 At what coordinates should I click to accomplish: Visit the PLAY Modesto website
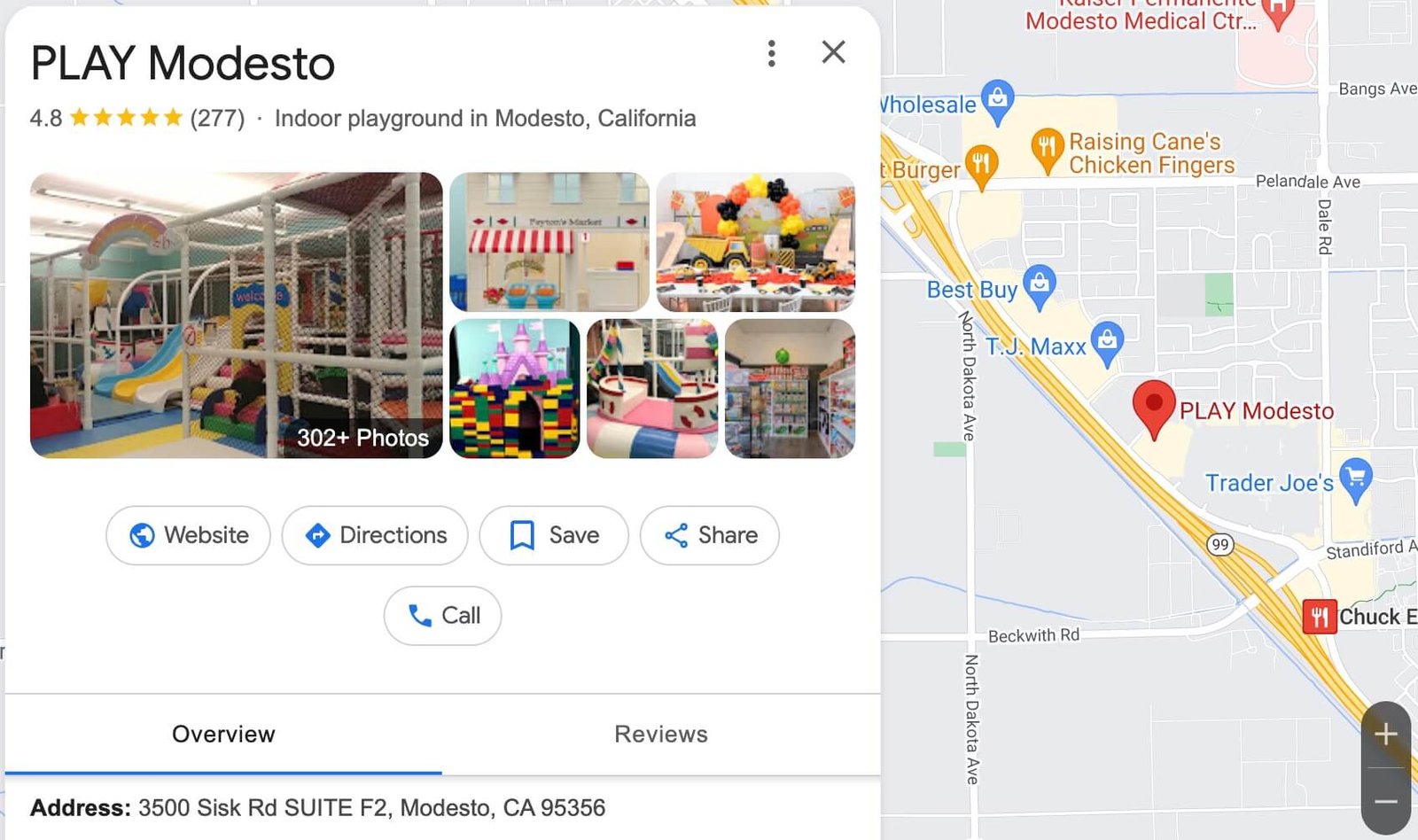pos(188,535)
